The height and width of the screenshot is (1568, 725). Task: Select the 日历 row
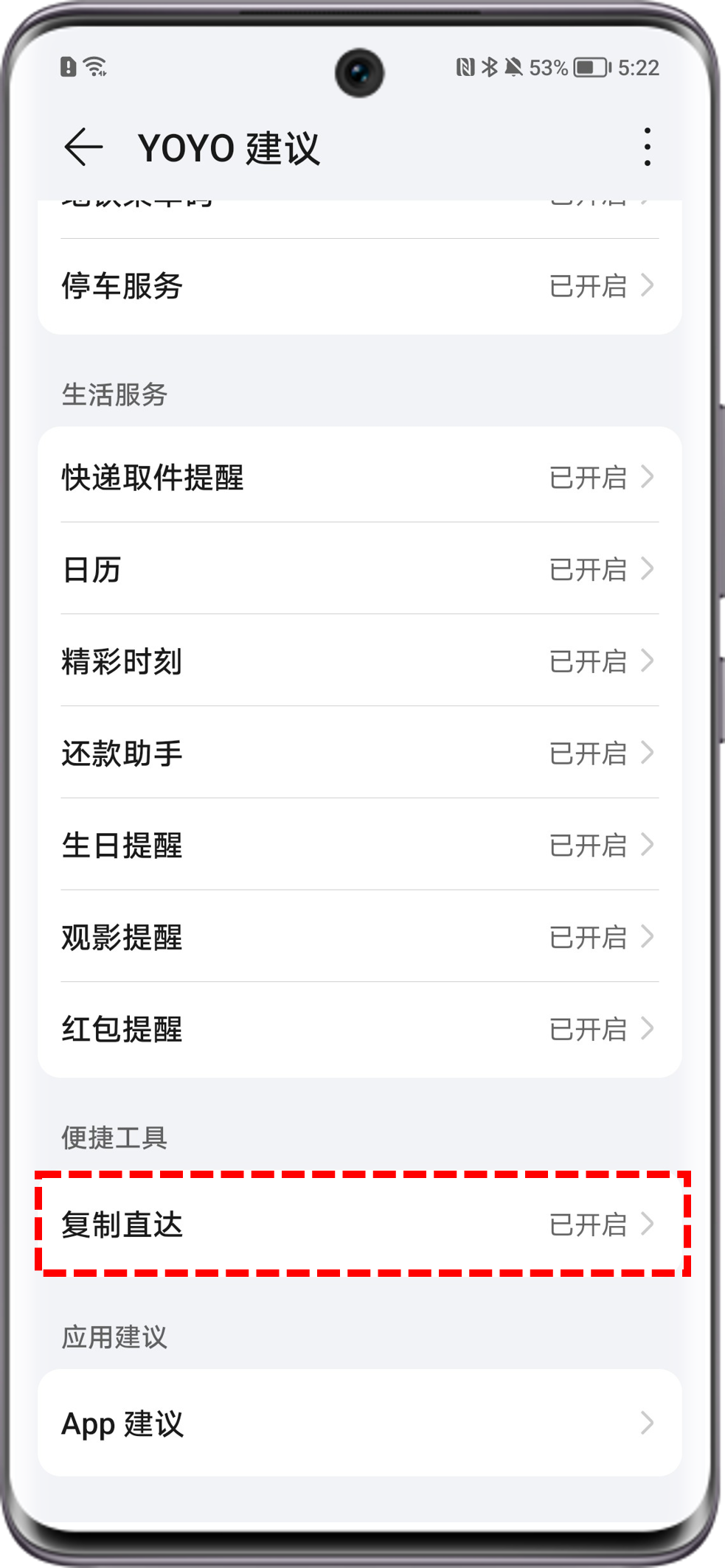[359, 569]
